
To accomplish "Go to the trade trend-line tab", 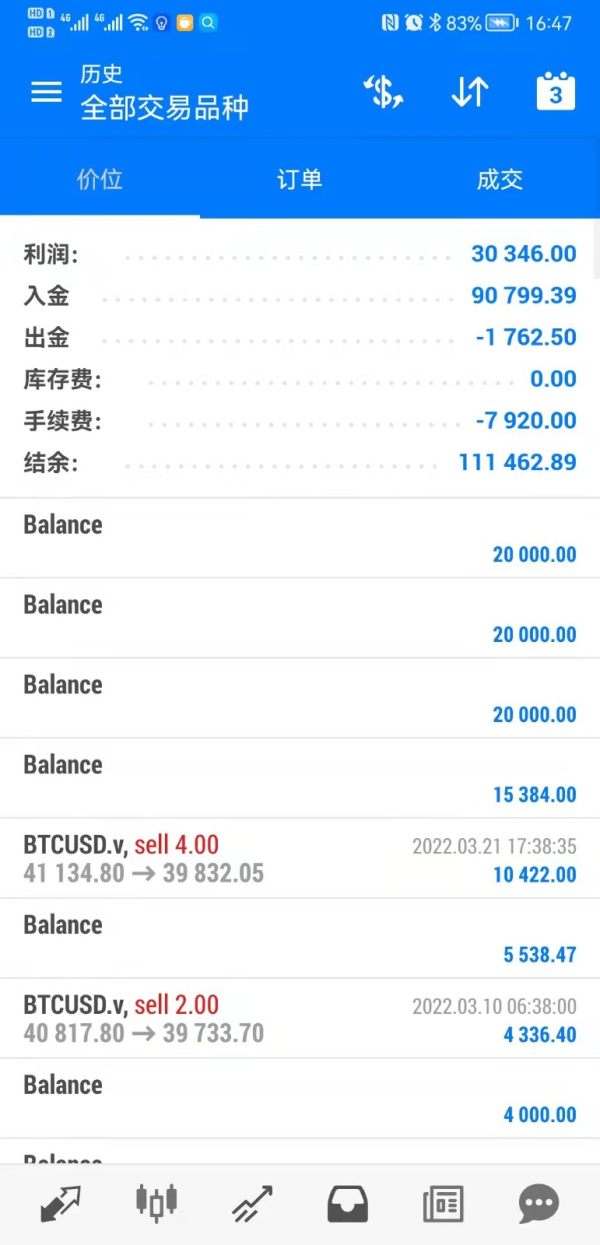I will pyautogui.click(x=252, y=1204).
